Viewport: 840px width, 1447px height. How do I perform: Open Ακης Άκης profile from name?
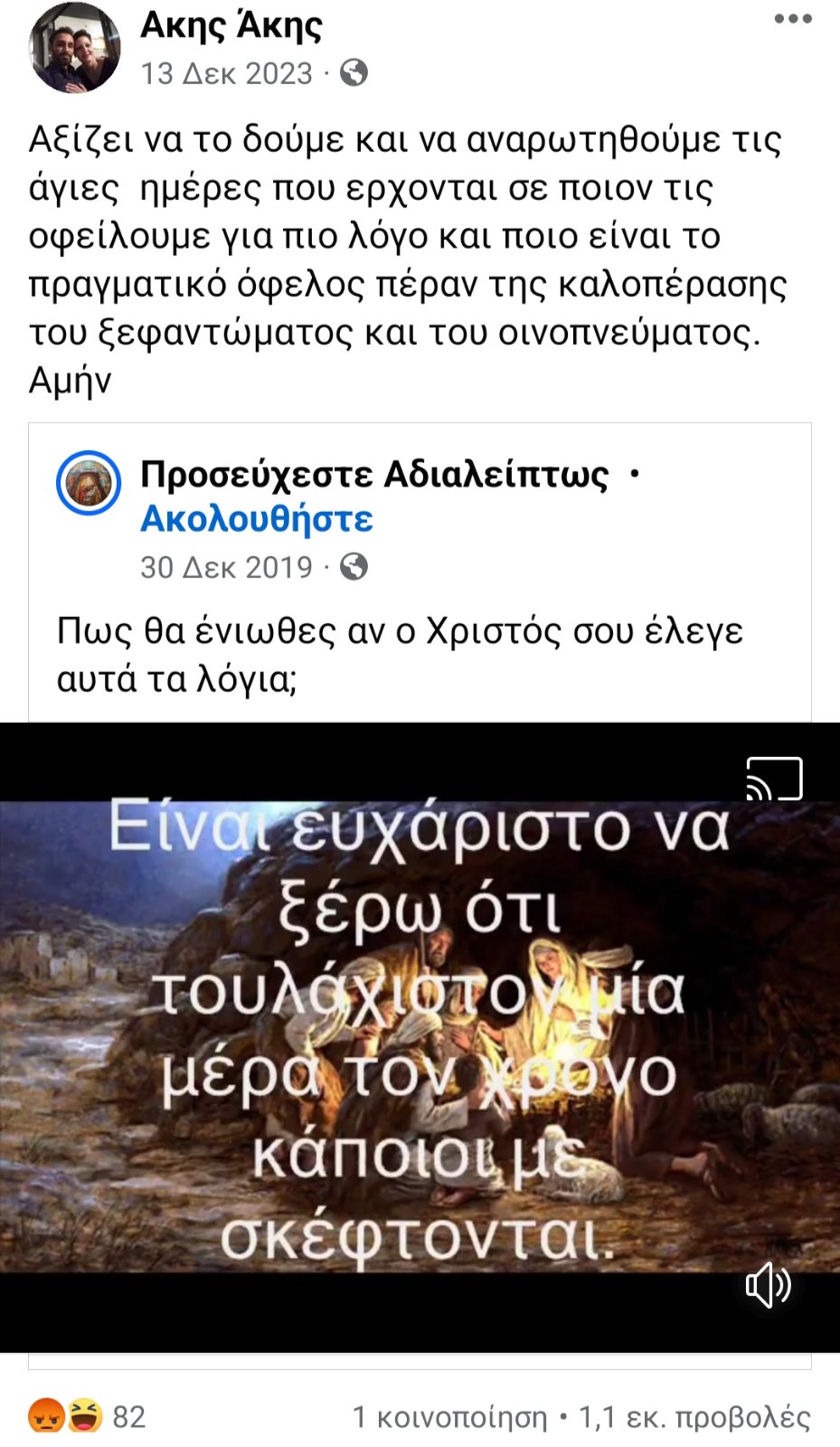pyautogui.click(x=231, y=25)
